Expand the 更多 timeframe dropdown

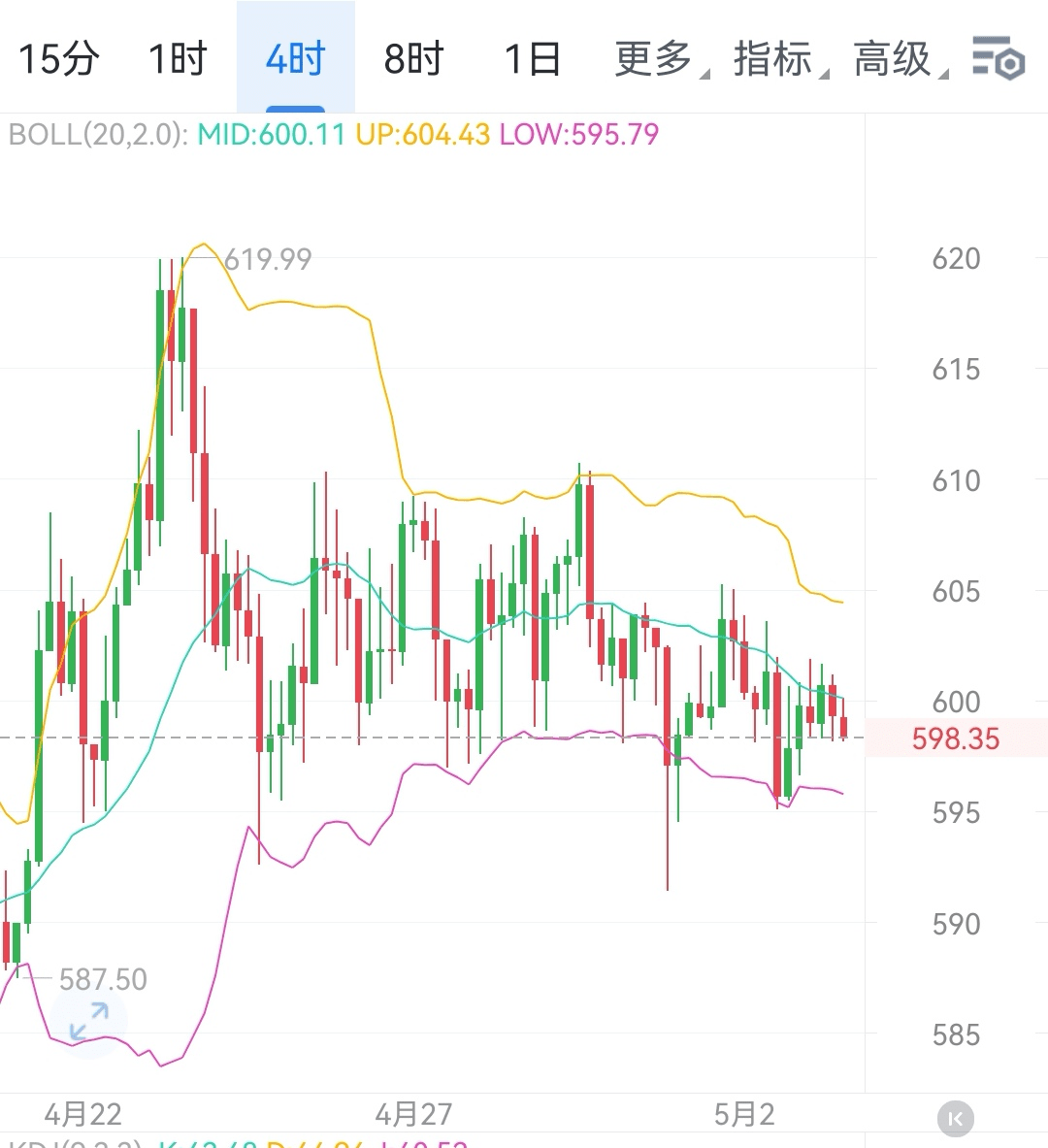(x=656, y=59)
